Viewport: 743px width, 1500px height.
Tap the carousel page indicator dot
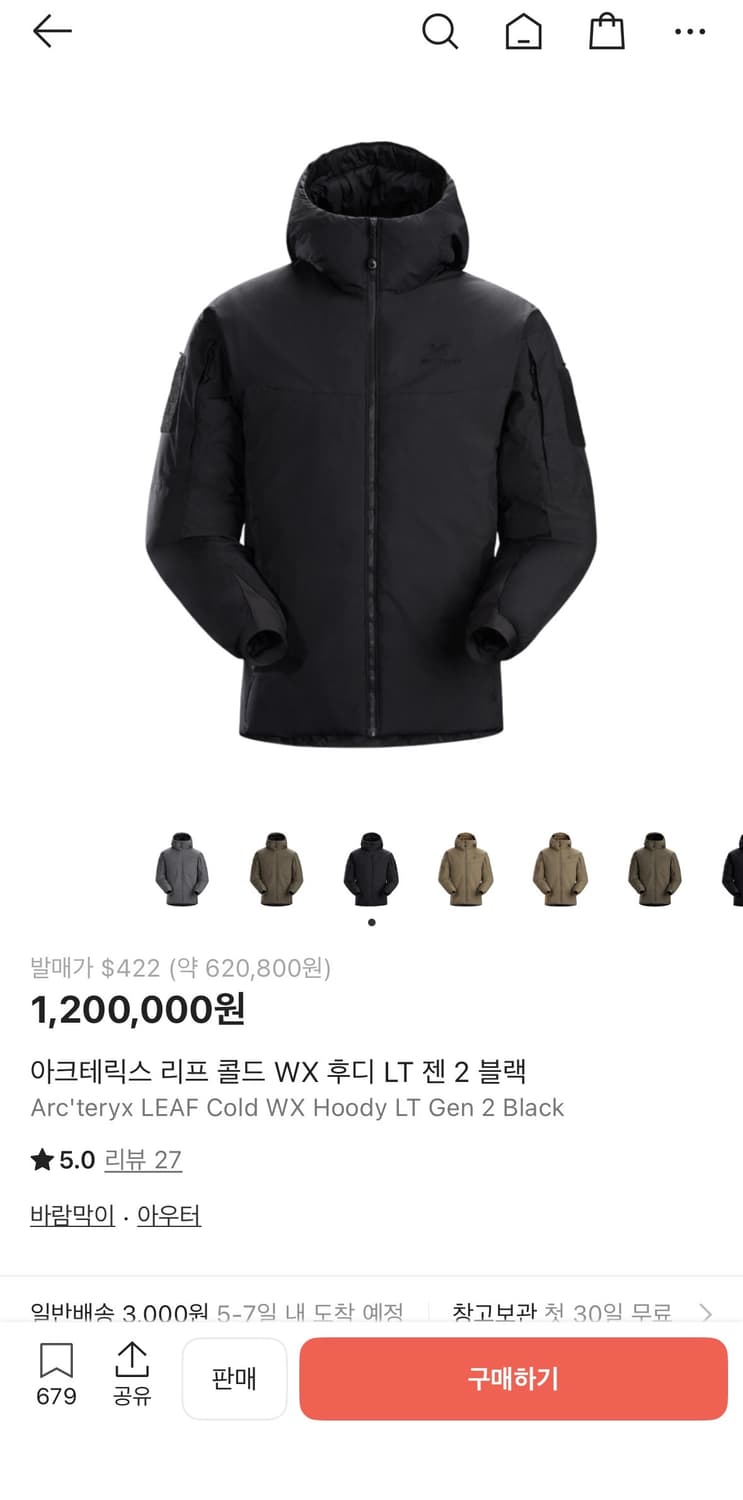pyautogui.click(x=371, y=923)
